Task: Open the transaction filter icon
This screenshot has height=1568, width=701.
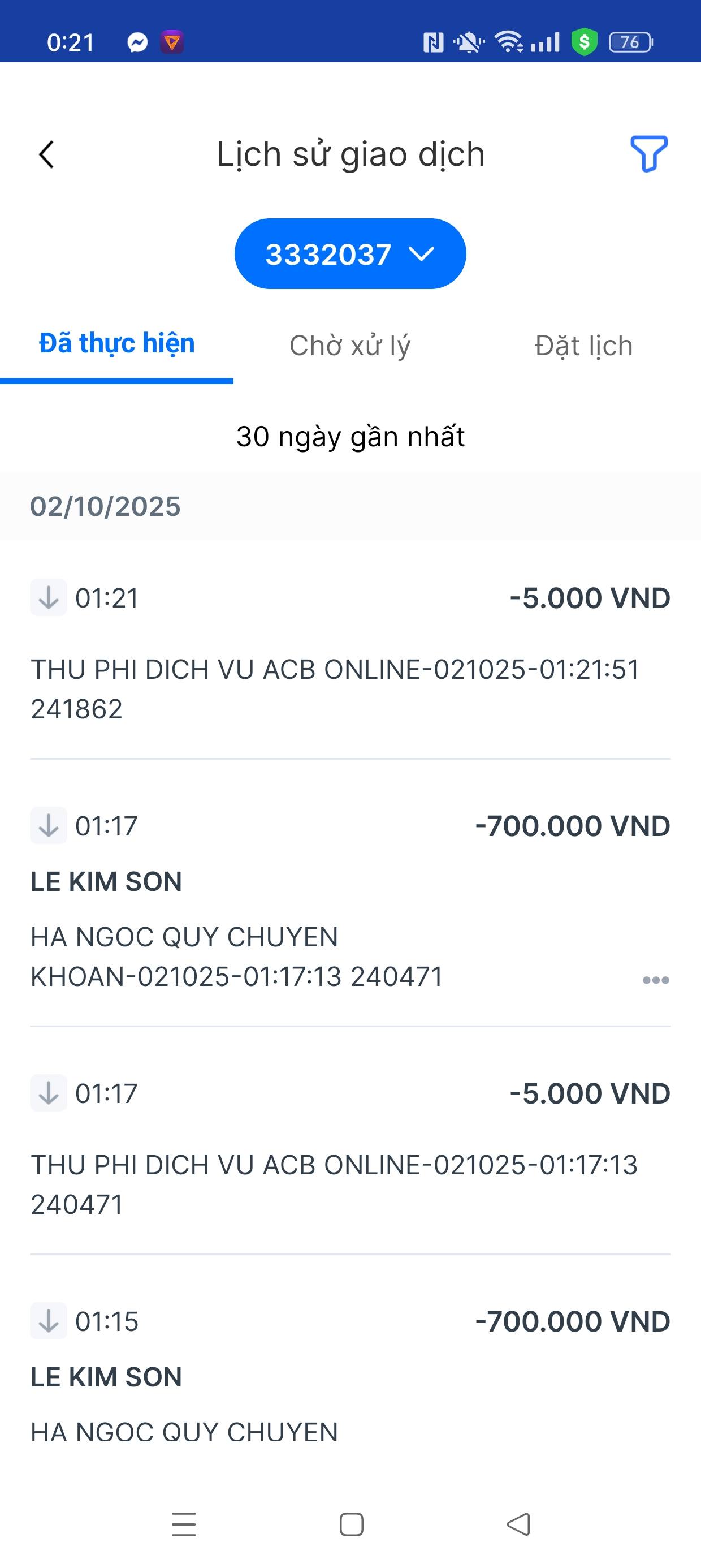Action: click(648, 153)
